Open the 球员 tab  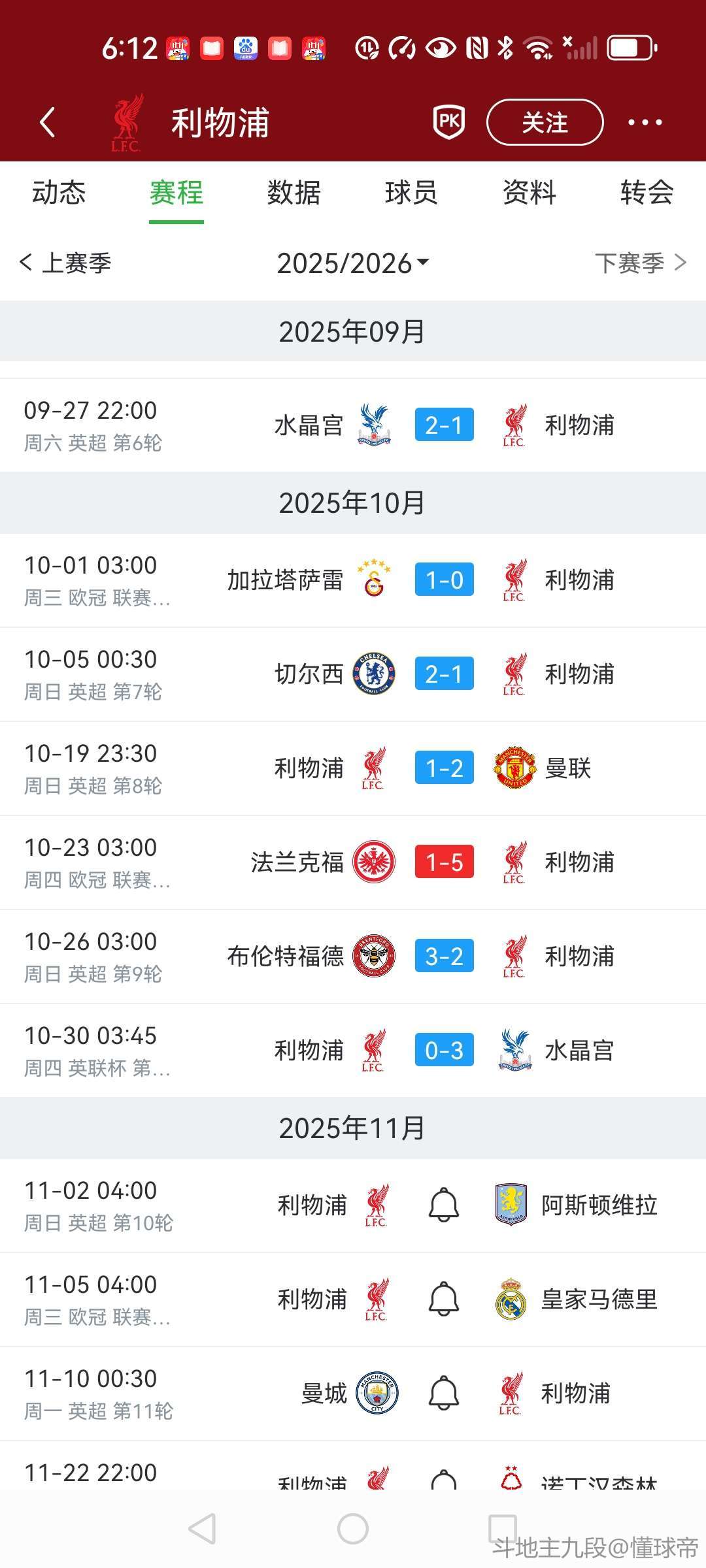[x=411, y=193]
